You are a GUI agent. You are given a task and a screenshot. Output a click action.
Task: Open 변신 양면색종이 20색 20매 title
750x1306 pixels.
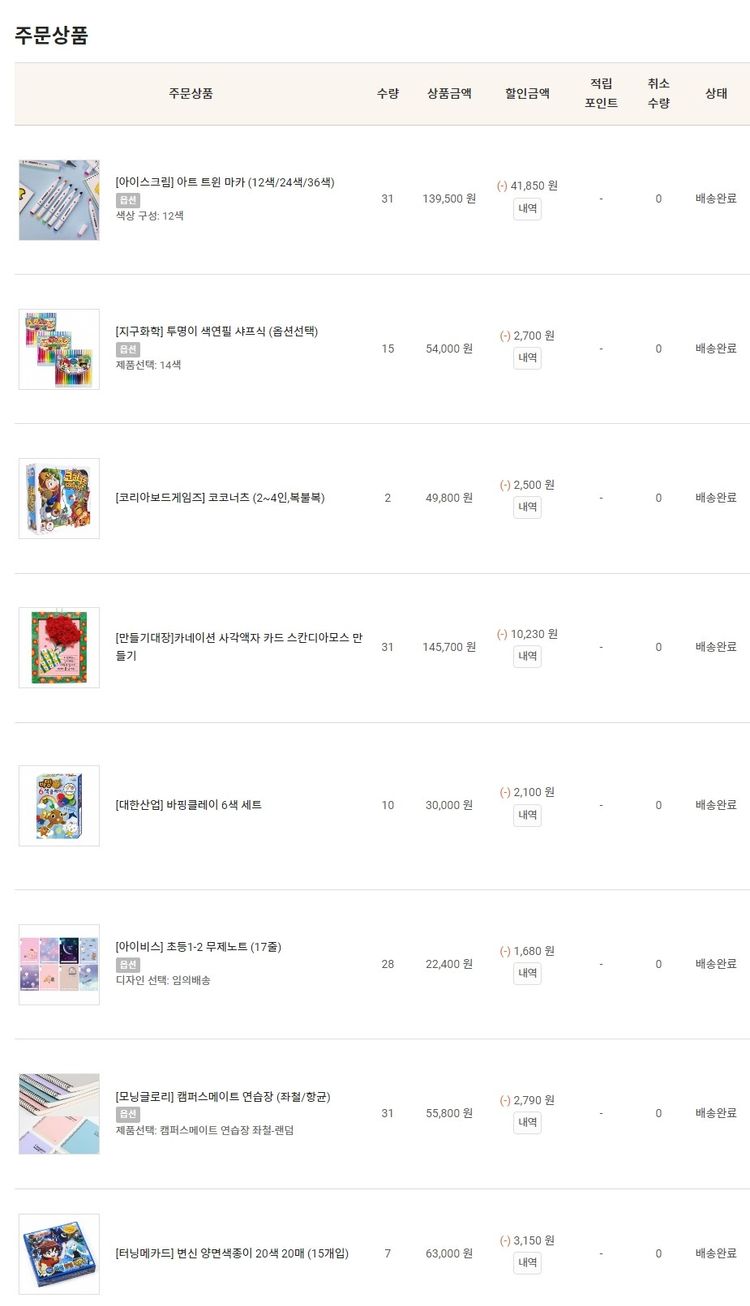point(232,1253)
